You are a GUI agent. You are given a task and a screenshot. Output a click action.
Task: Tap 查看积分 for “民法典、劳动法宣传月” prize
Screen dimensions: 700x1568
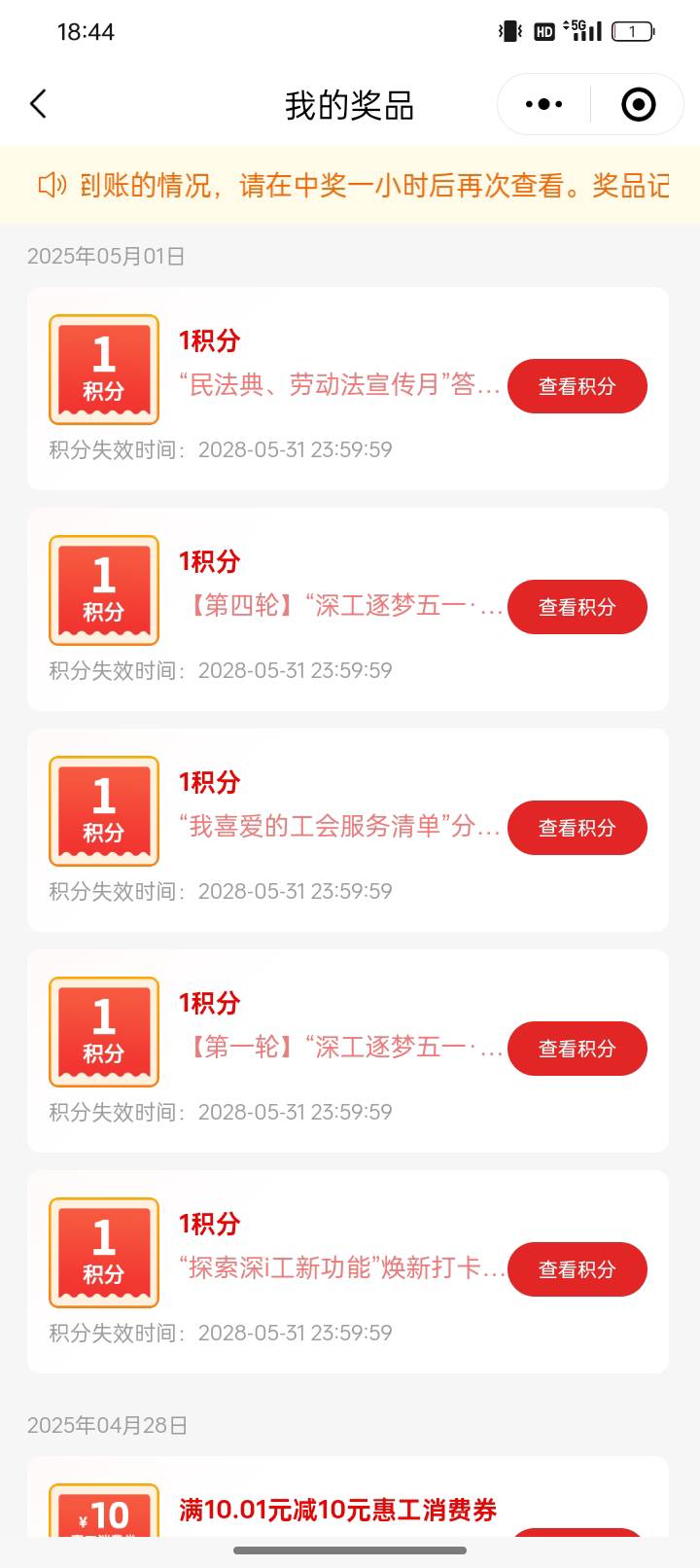577,386
